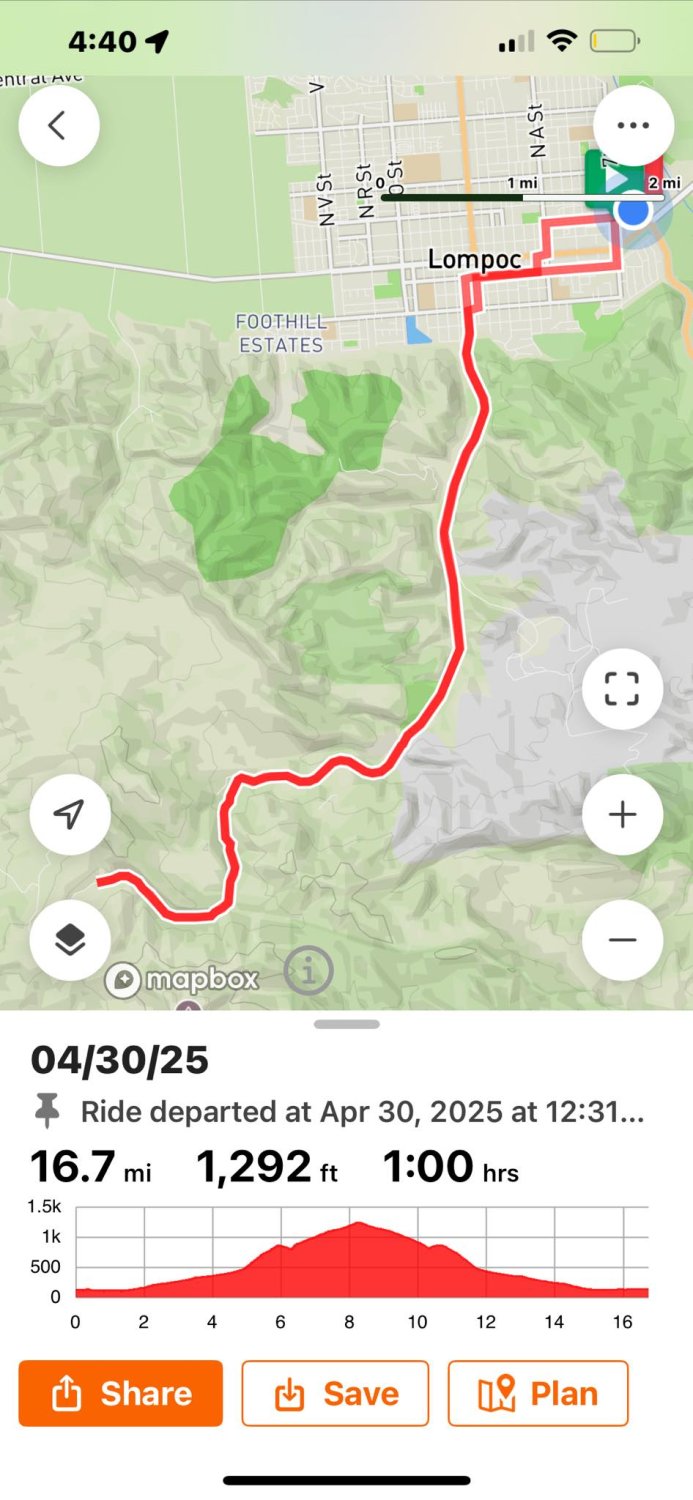Center map on current location

click(x=70, y=814)
